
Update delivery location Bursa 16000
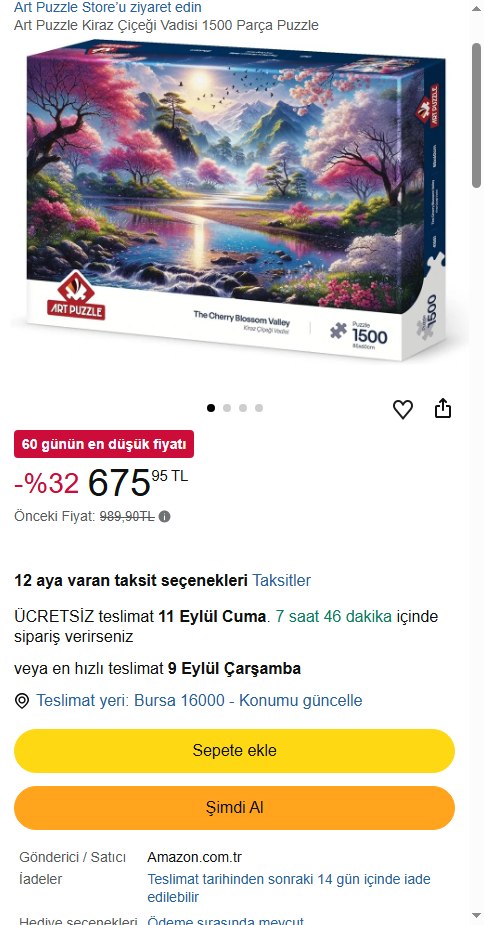(x=199, y=701)
